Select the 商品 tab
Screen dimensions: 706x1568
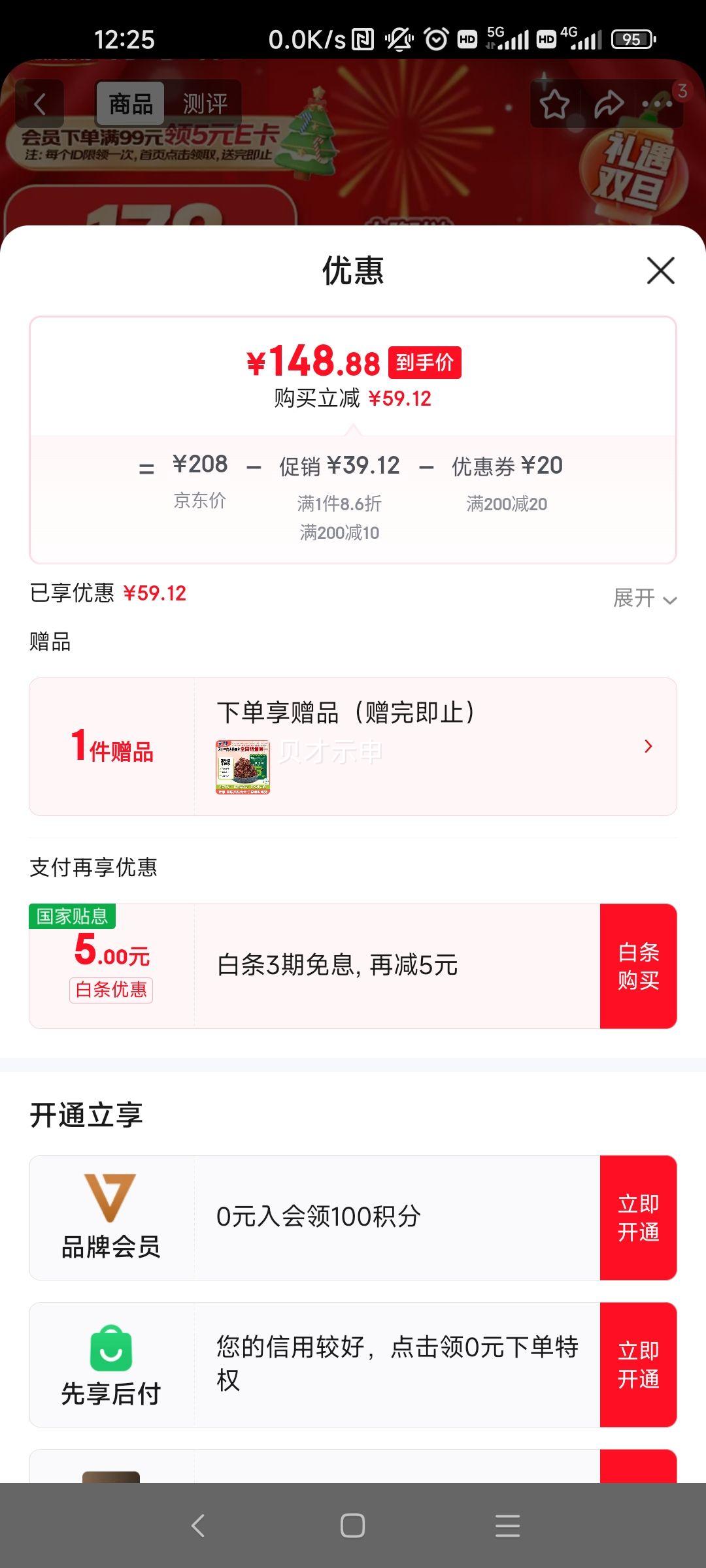click(129, 103)
